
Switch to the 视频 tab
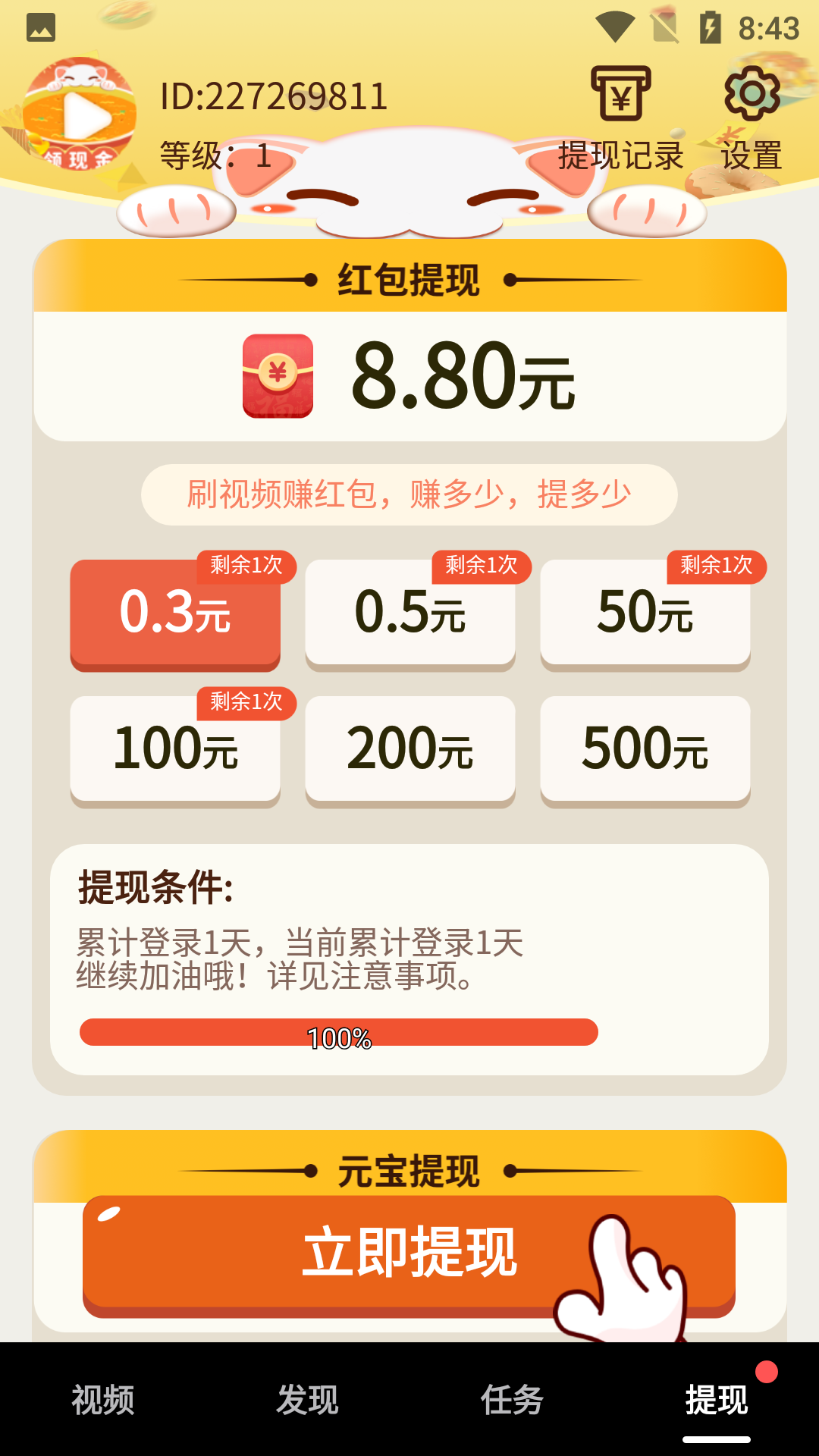point(102,1399)
